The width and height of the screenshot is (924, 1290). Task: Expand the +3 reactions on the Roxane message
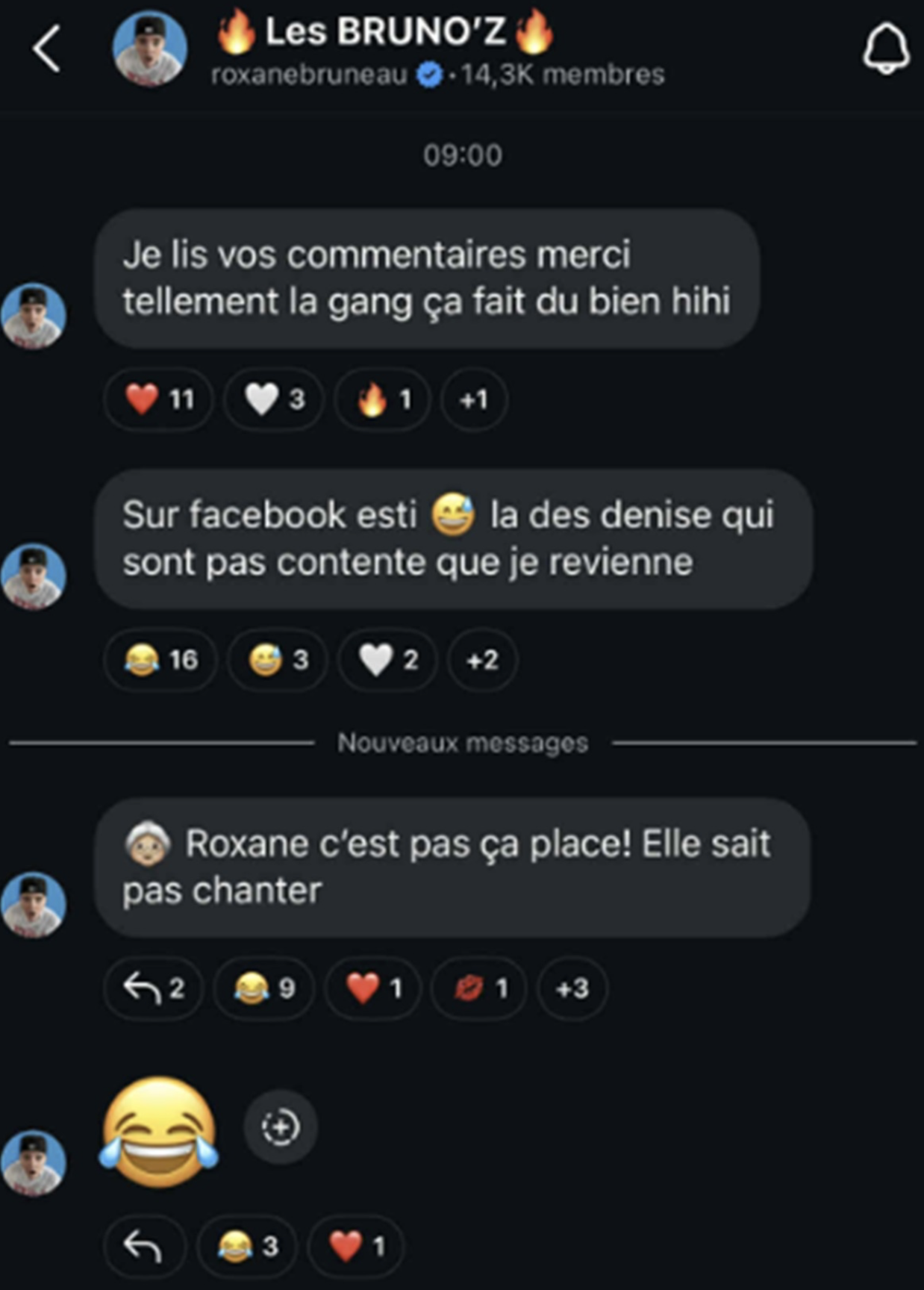coord(572,987)
